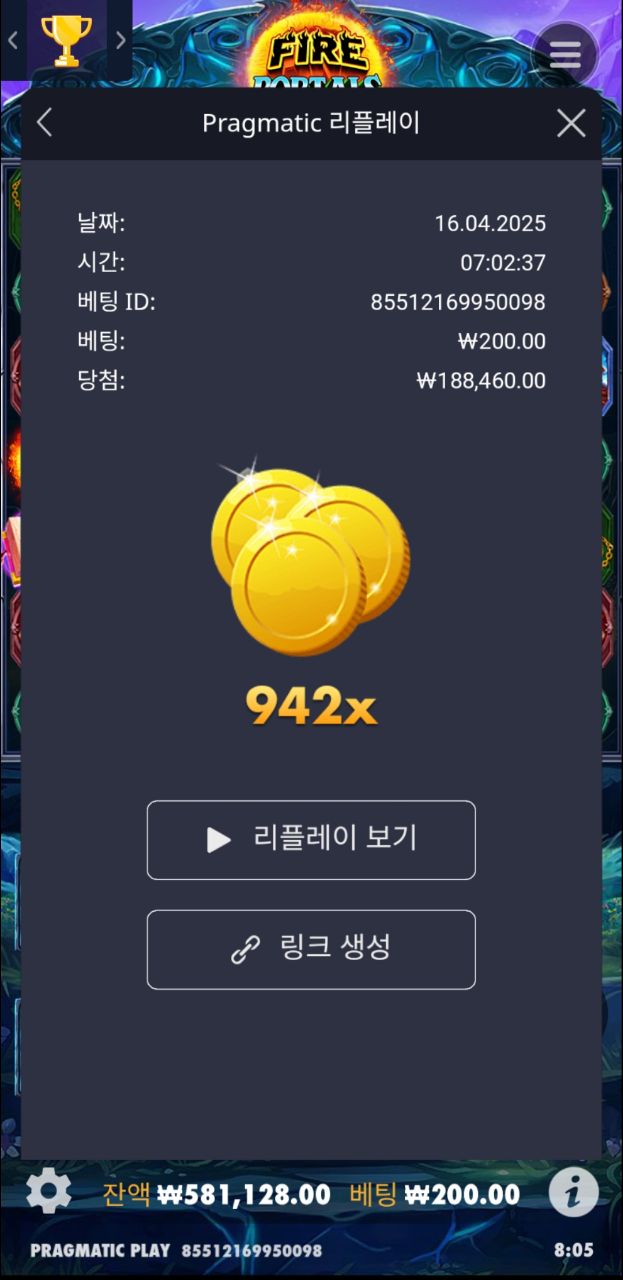This screenshot has width=623, height=1280.
Task: Generate a share link with 링크 생성
Action: (x=311, y=949)
